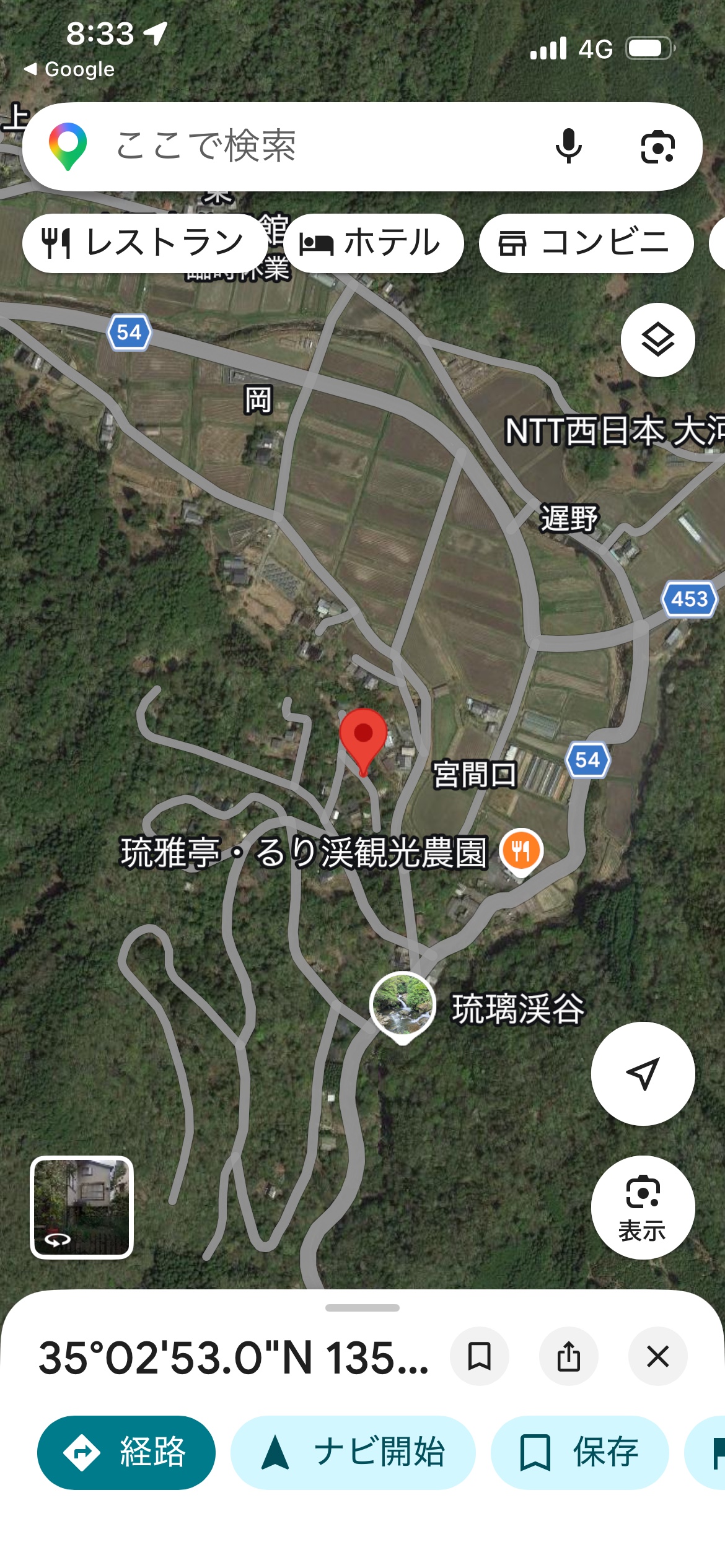Show コンビニ nearby
725x1568 pixels.
click(586, 243)
